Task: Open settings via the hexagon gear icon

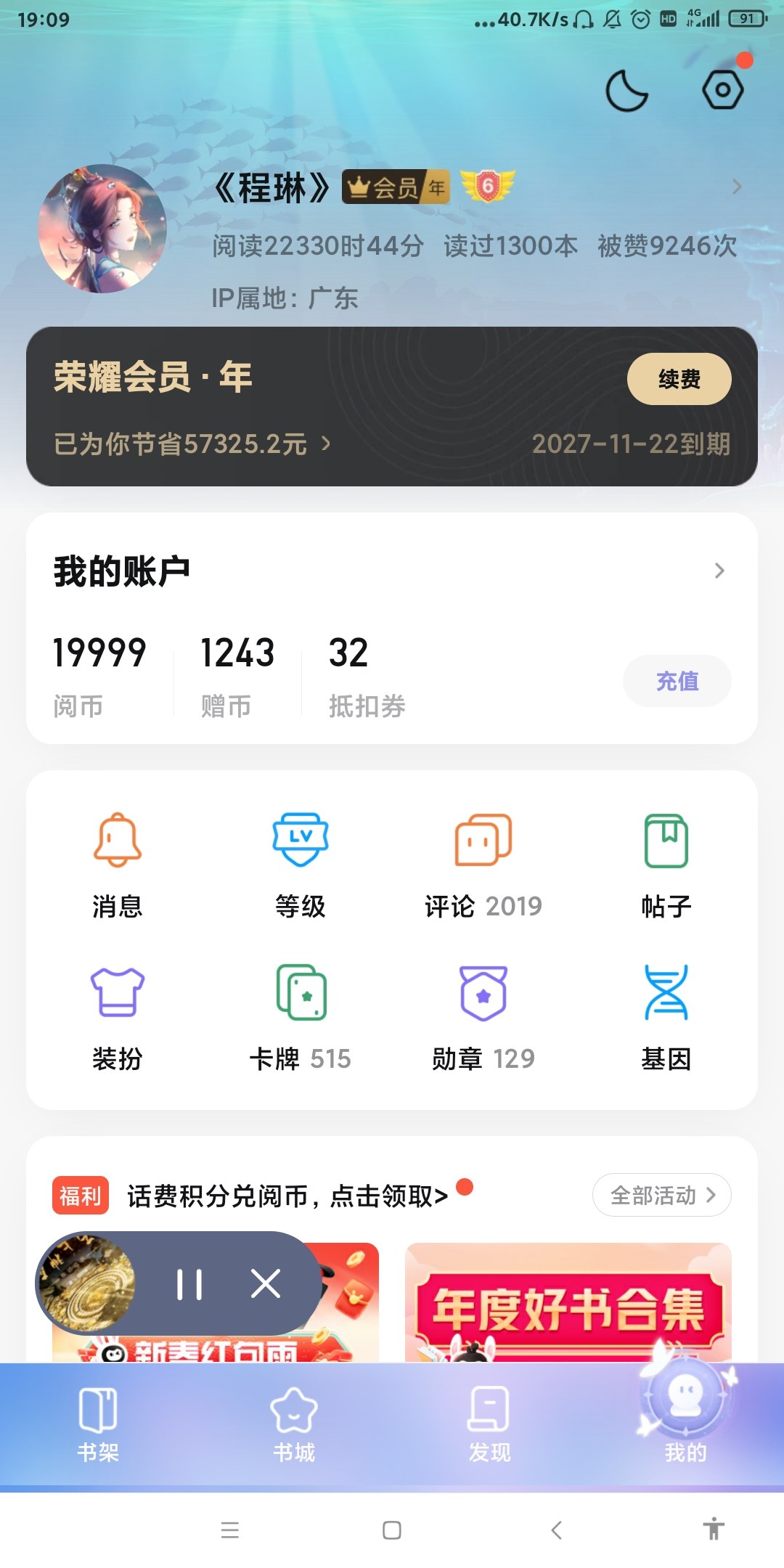Action: tap(722, 90)
